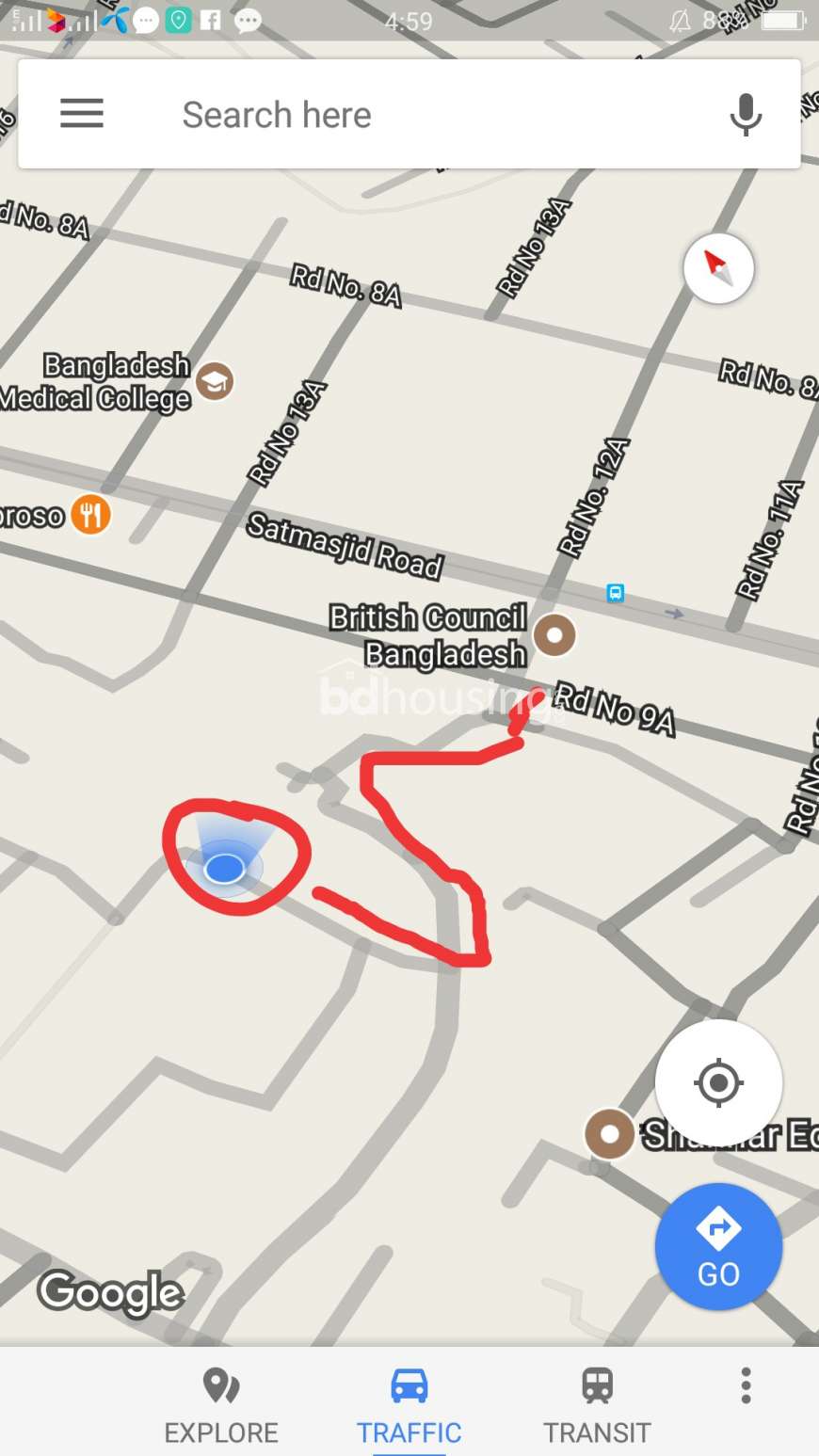Tap the blue GO directions button
This screenshot has height=1456, width=819.
(x=718, y=1246)
